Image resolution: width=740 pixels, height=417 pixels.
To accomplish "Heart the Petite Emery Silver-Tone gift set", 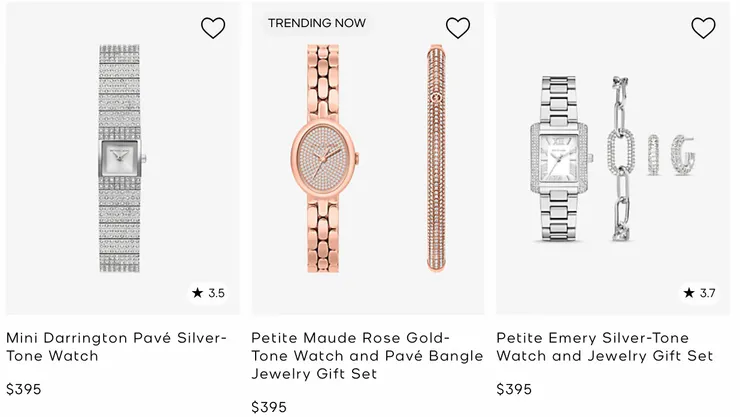I will pos(703,28).
